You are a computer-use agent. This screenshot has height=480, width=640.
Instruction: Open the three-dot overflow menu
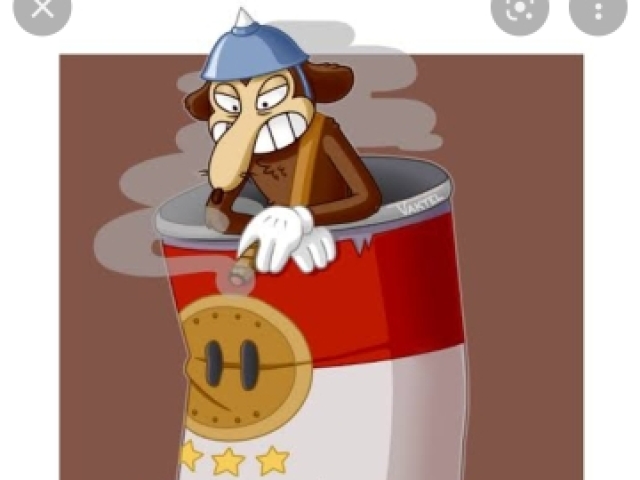pos(597,9)
